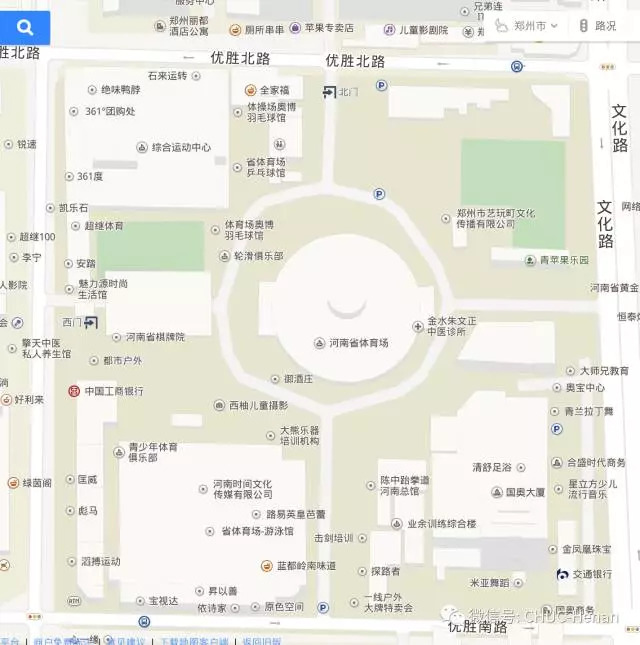Select the 交通银行 map marker
640x645 pixels.
(563, 574)
